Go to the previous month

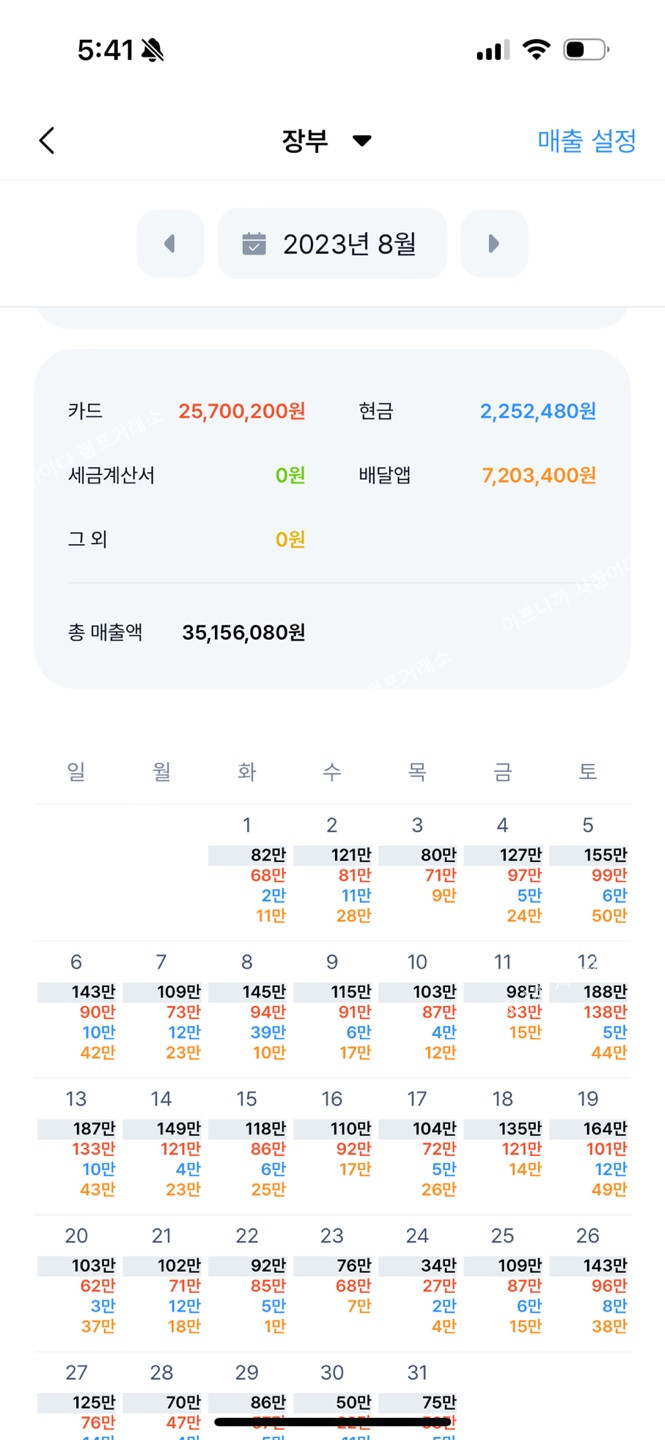tap(170, 244)
